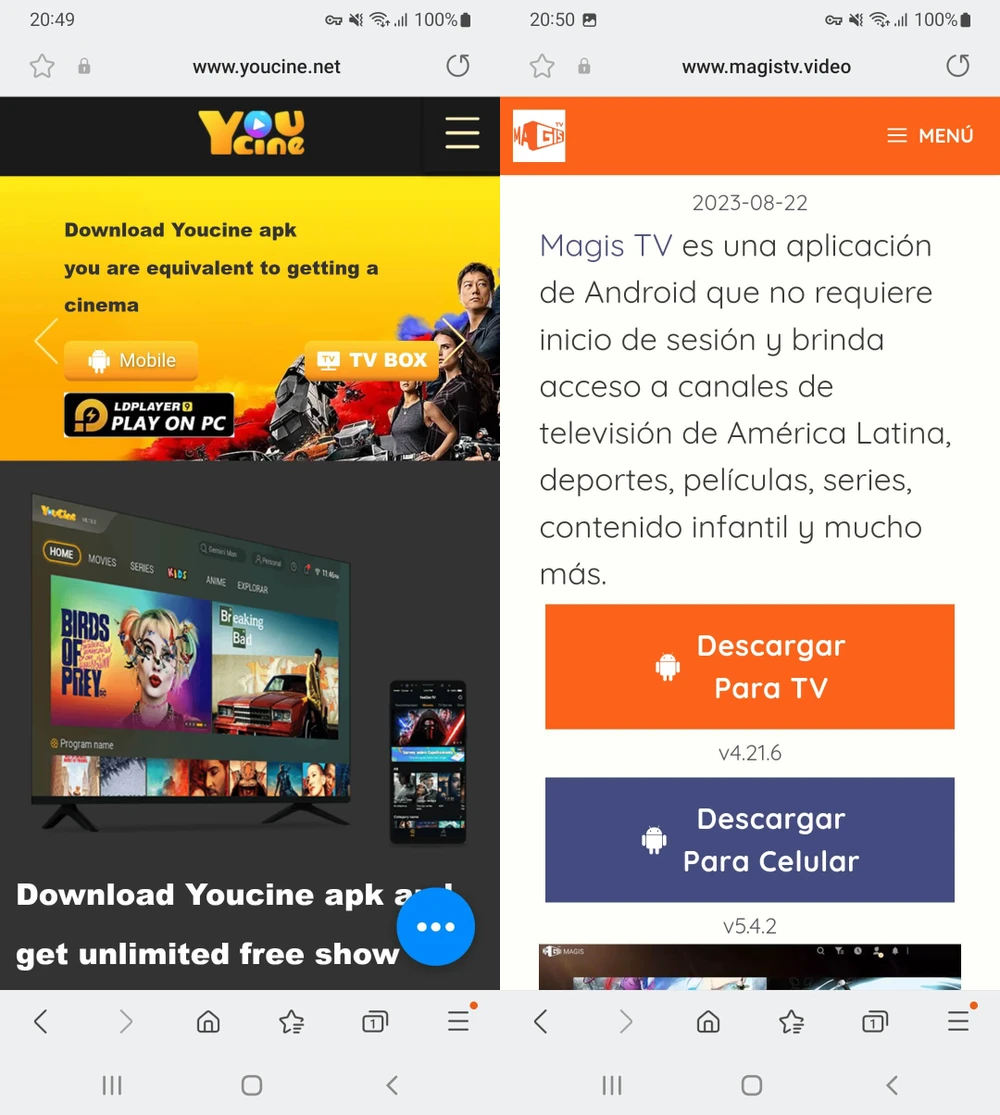Open browser bookmarks on Youcine screen
The height and width of the screenshot is (1115, 1000).
coord(291,1021)
